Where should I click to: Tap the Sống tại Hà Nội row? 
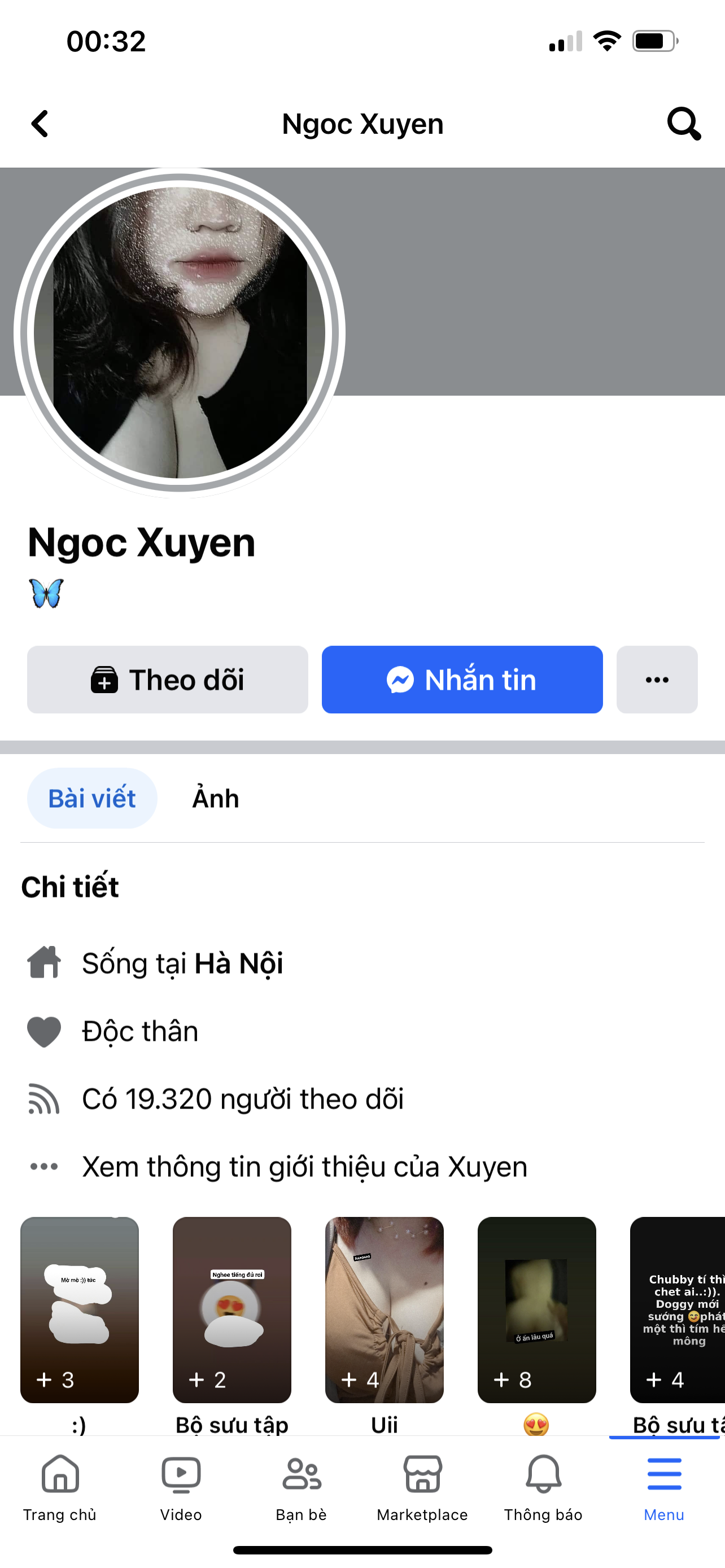(x=182, y=963)
